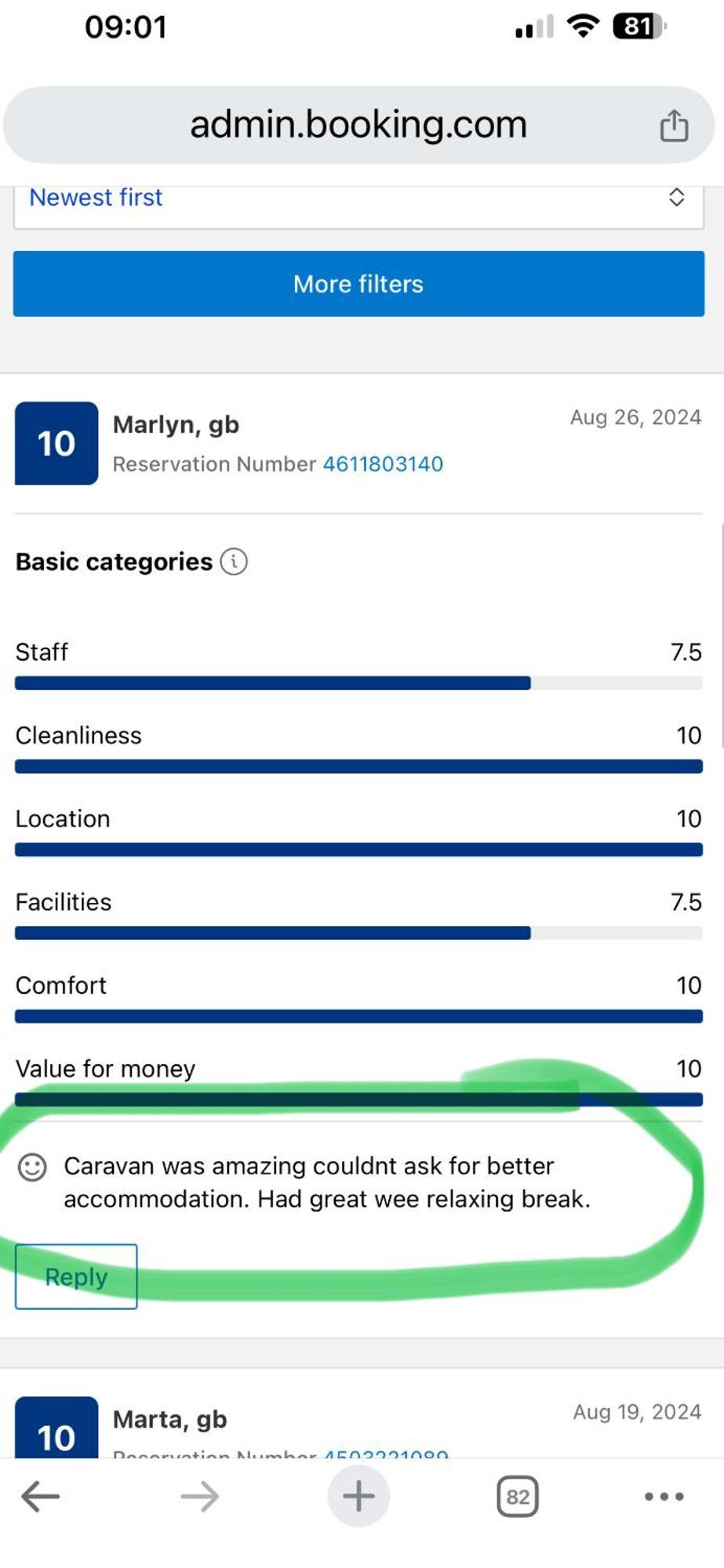Go back to previous page

41,1496
